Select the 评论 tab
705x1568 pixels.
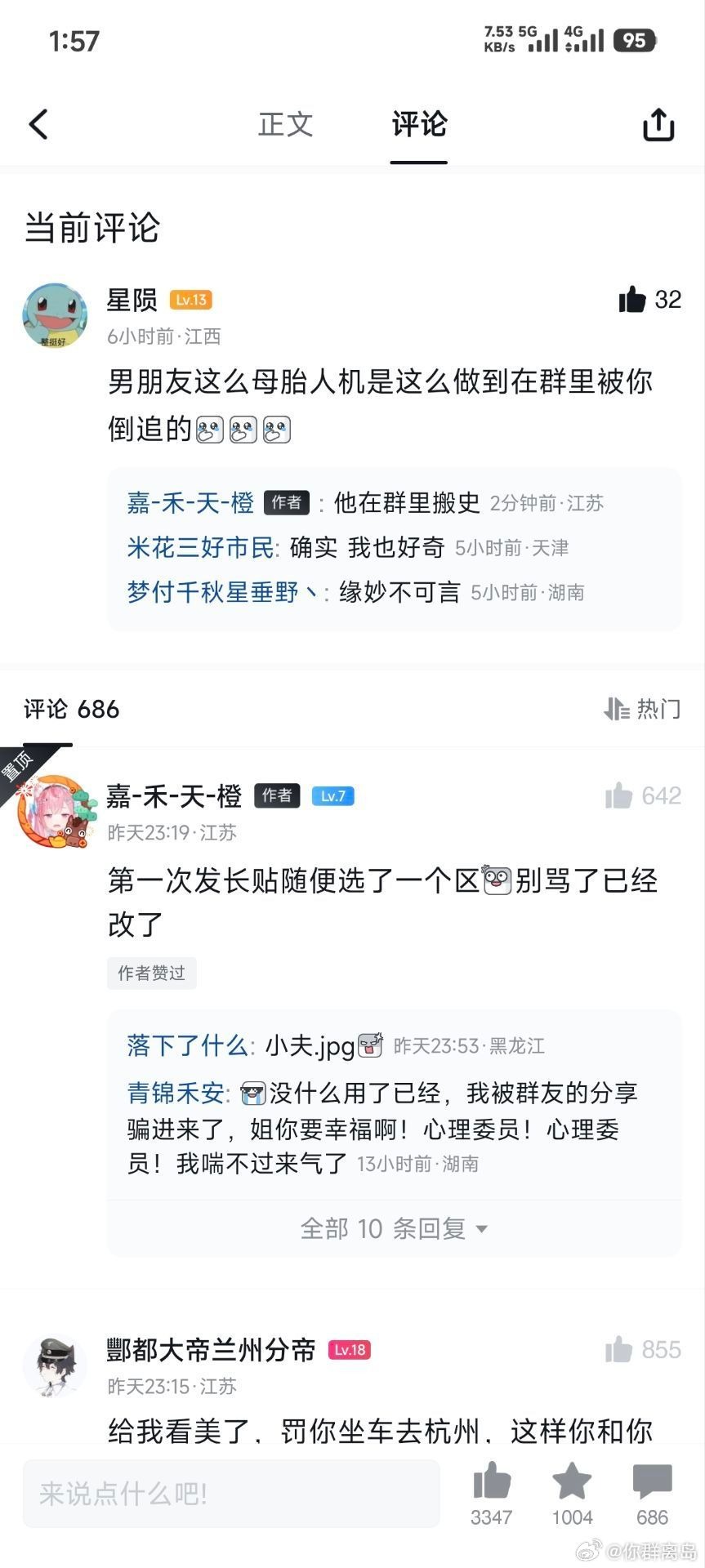tap(418, 125)
